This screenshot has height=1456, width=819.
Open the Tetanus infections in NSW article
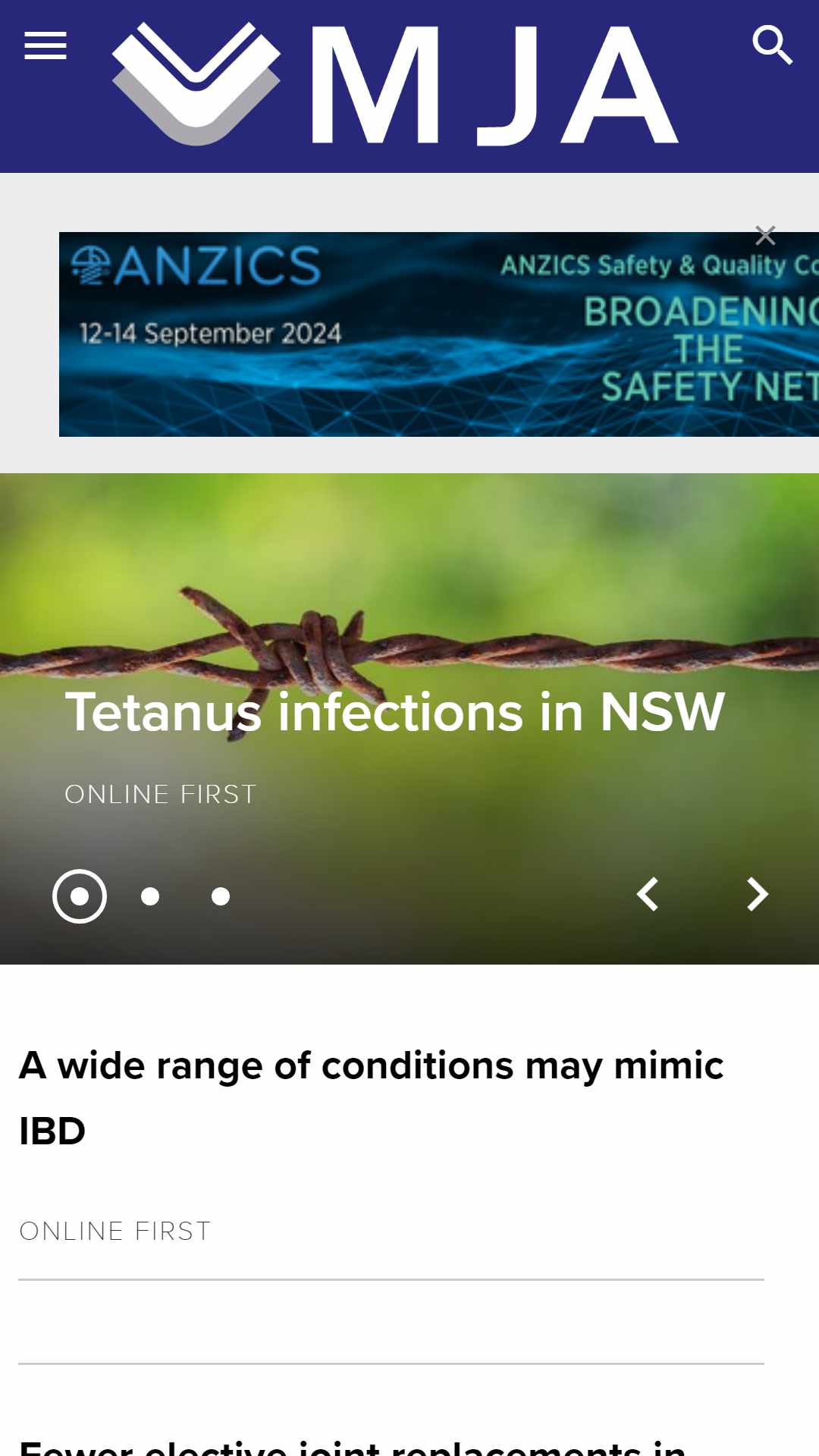395,712
